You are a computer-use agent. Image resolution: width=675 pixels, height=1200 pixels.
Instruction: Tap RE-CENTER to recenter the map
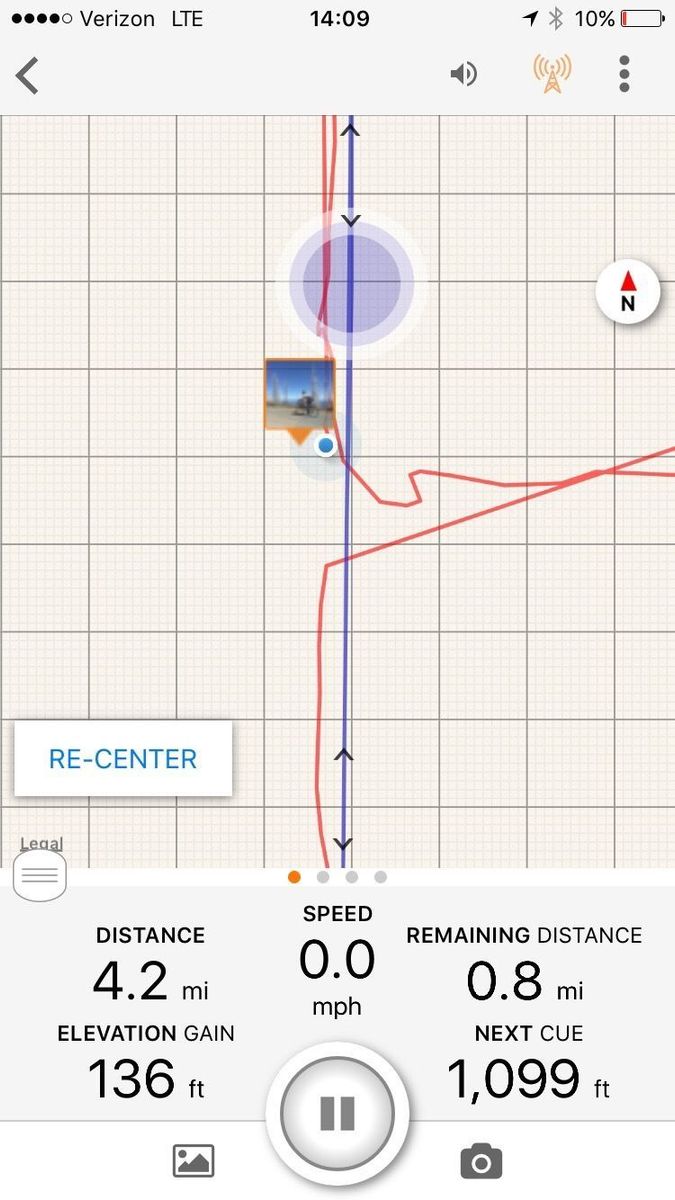(123, 759)
